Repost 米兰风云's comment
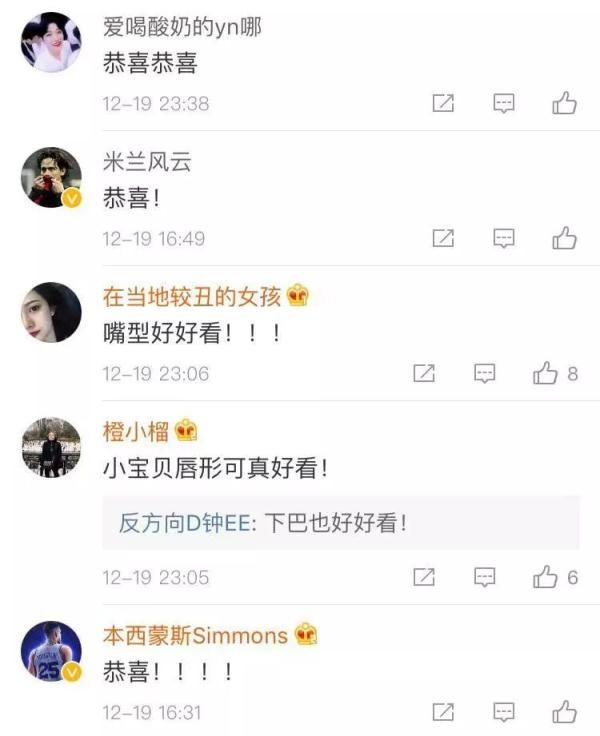Screen dimensions: 600x736 [x=443, y=238]
